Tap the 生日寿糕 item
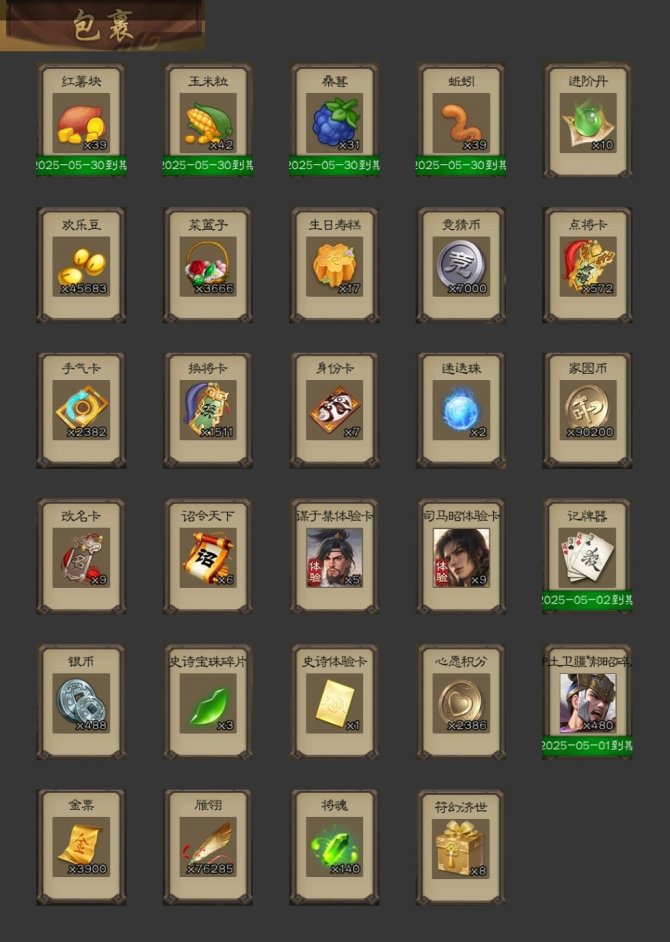 point(335,267)
